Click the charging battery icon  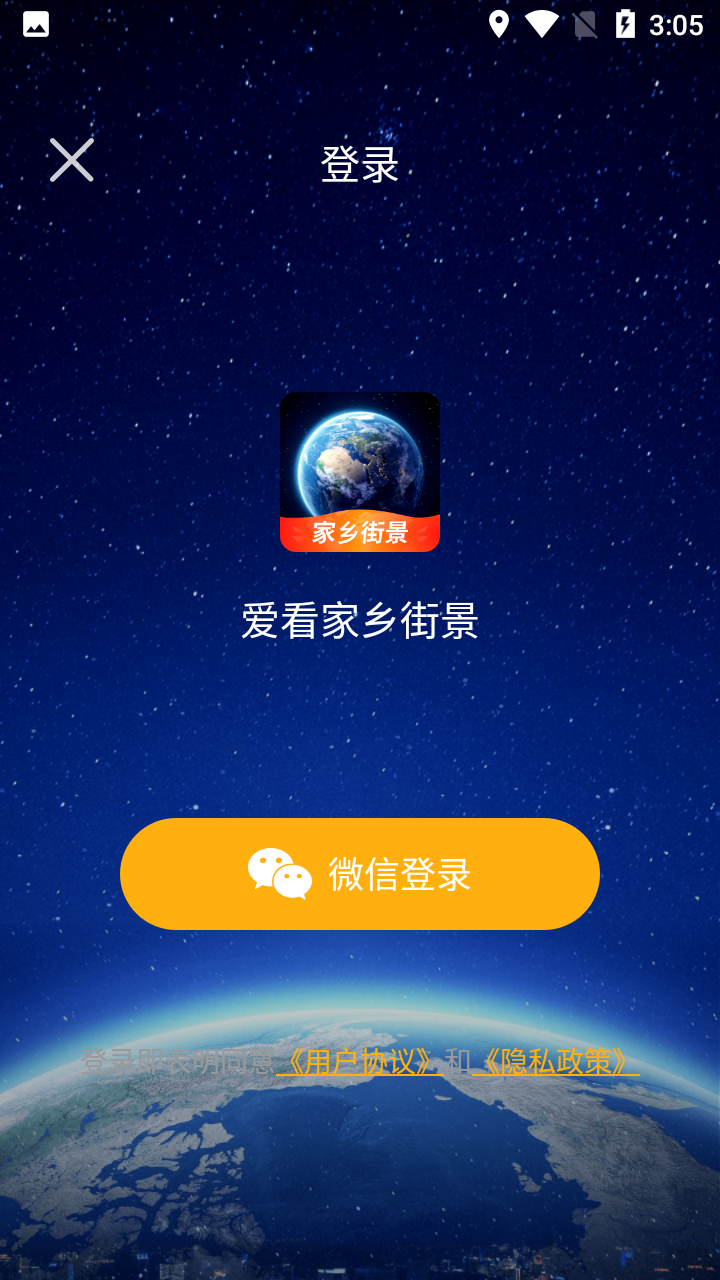pyautogui.click(x=627, y=25)
